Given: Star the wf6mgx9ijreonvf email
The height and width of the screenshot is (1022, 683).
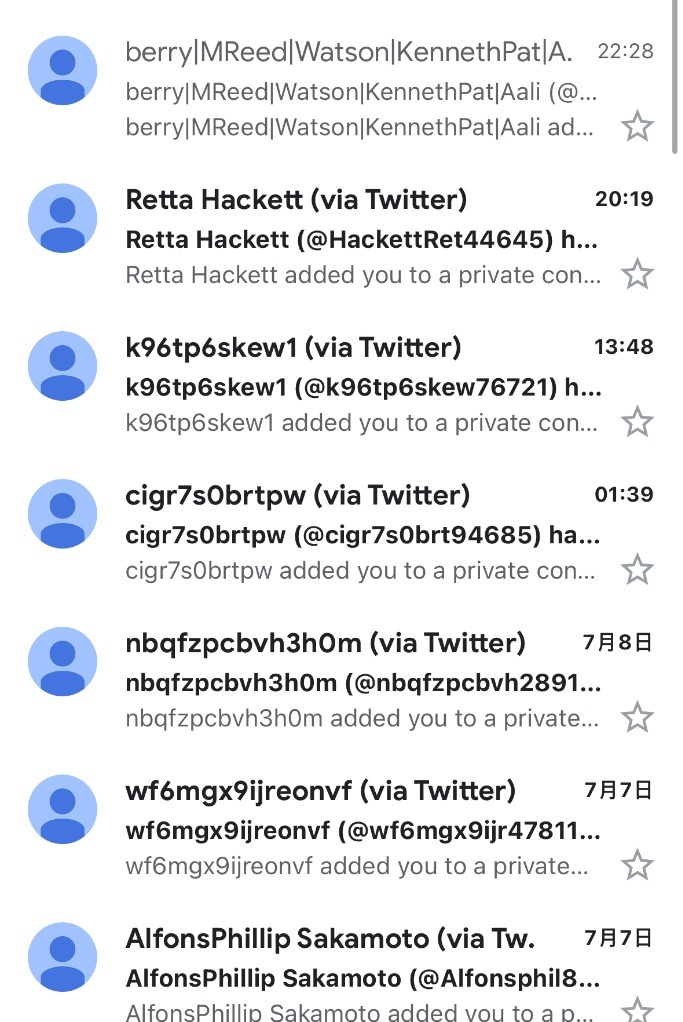Looking at the screenshot, I should (637, 865).
